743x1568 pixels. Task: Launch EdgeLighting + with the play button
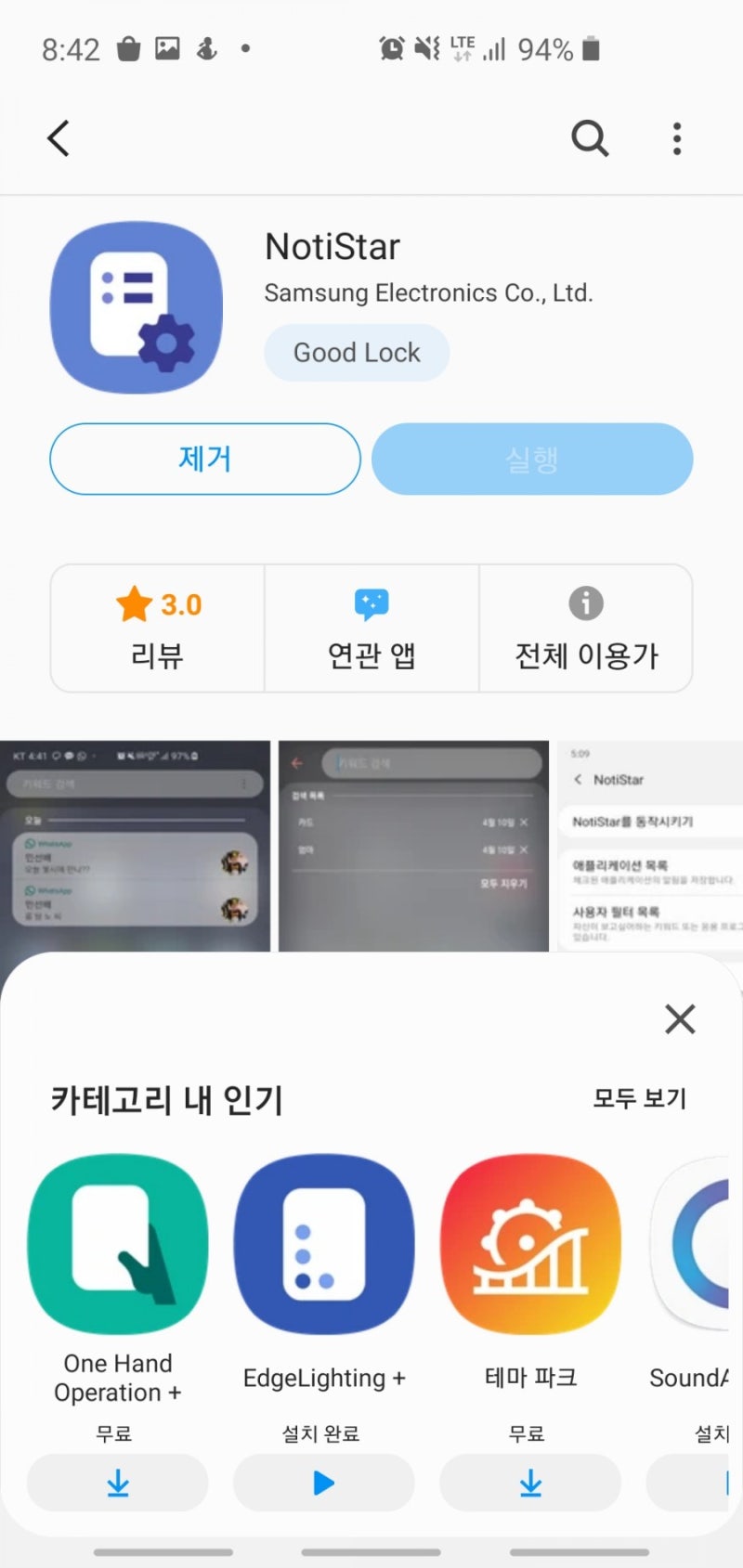323,1483
